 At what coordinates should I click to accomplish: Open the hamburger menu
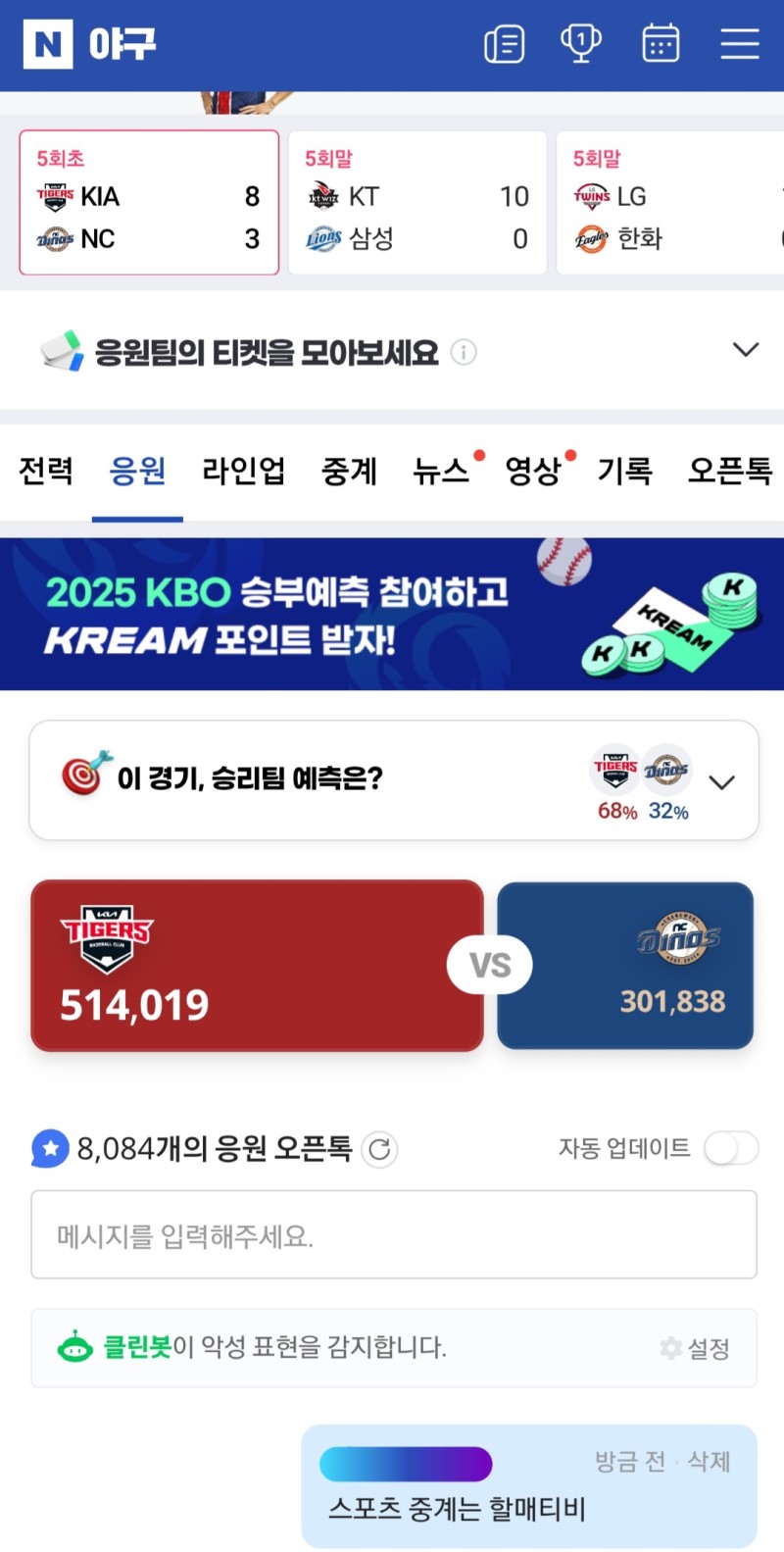click(740, 44)
